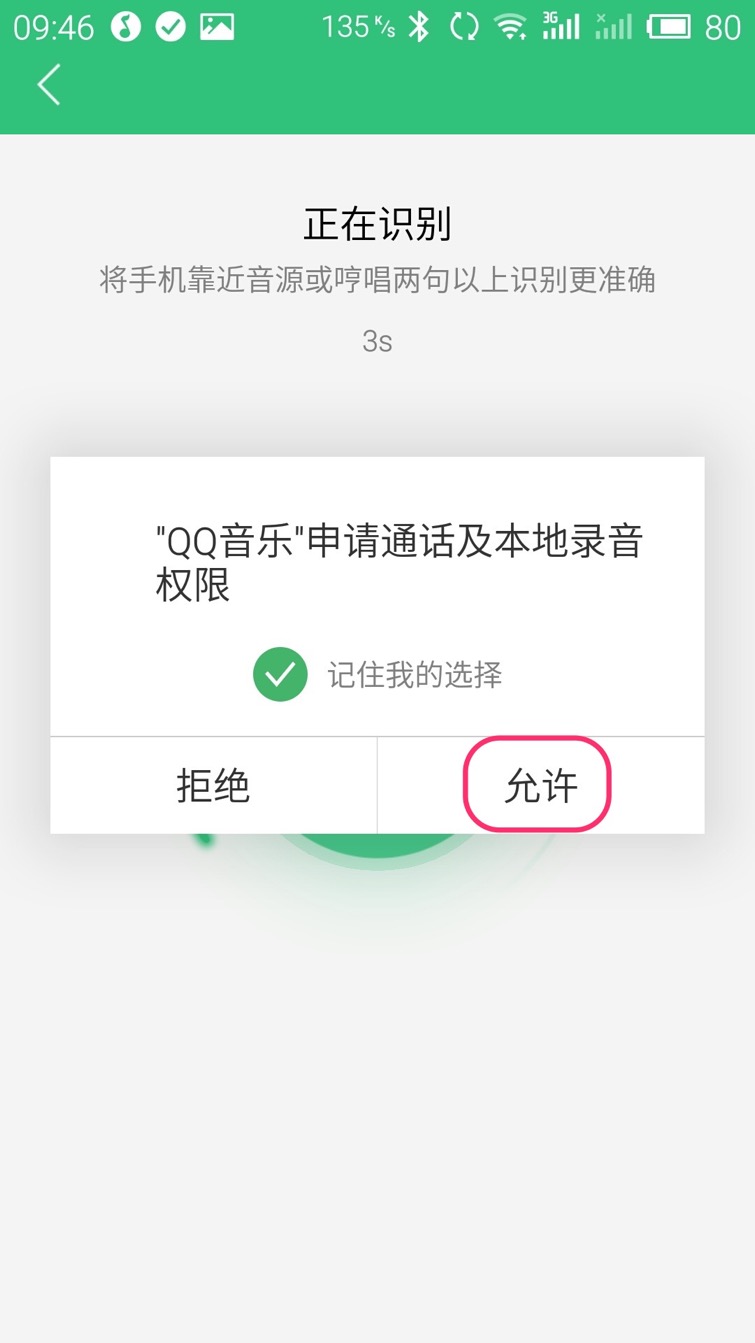Viewport: 755px width, 1343px height.
Task: Tap 允许 to grant recording permission
Action: [x=540, y=786]
